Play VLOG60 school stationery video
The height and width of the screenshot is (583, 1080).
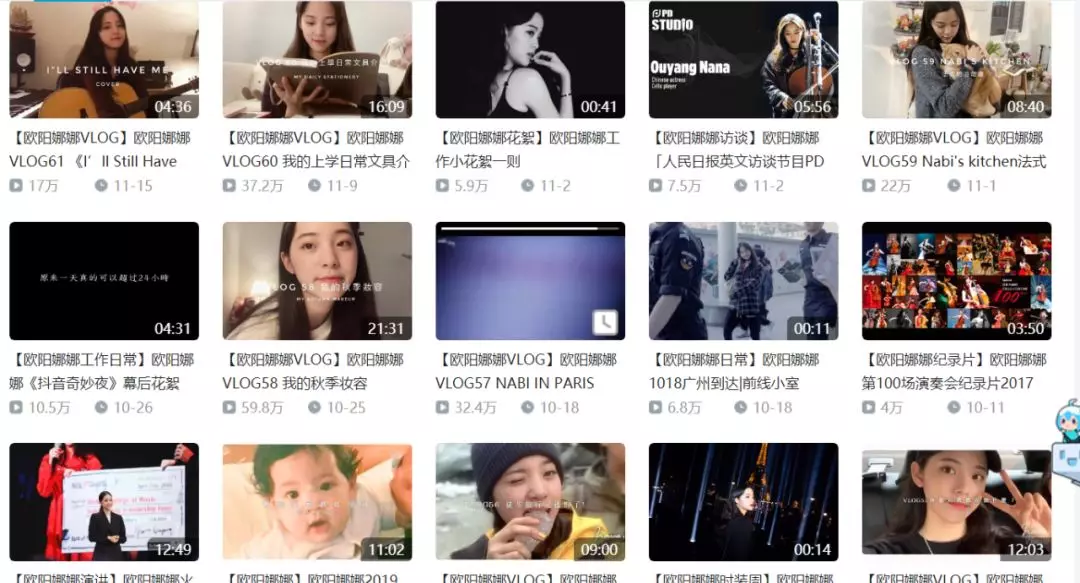317,60
